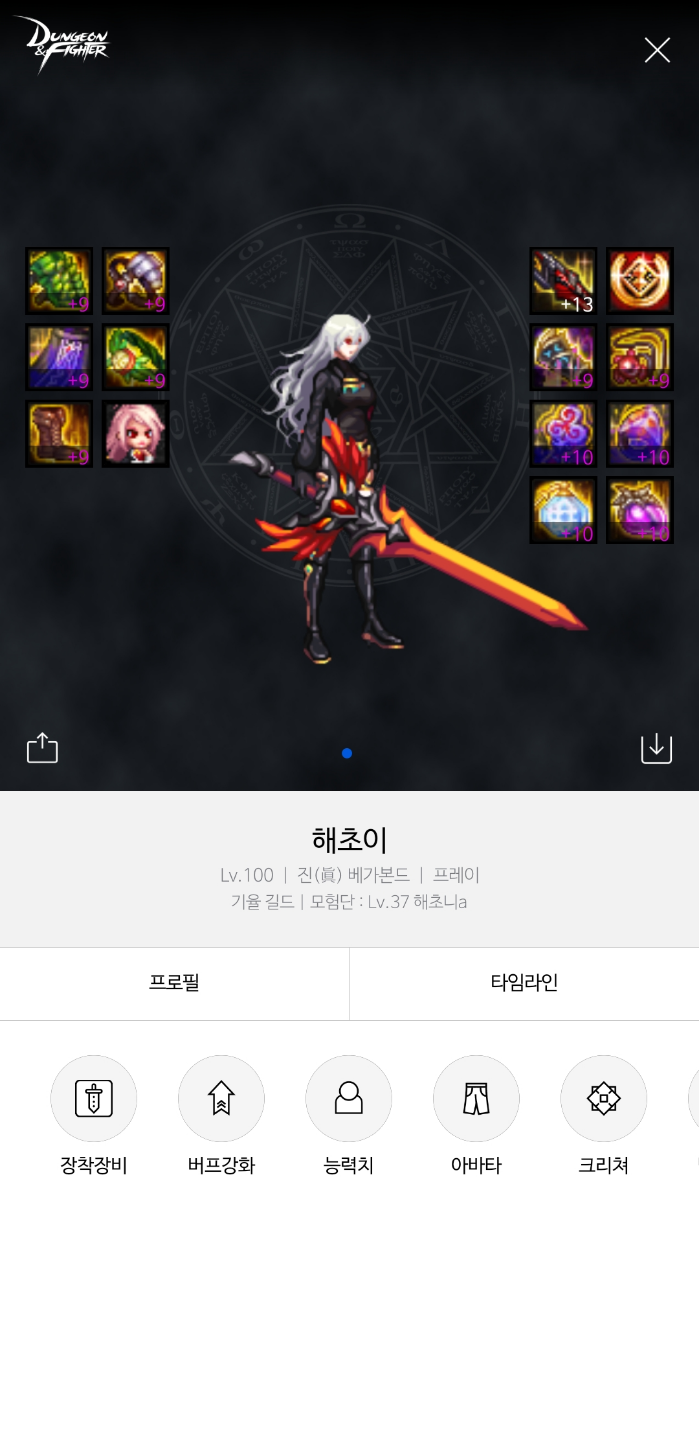Tap the pink-haired creature item slot
The width and height of the screenshot is (699, 1438).
(x=135, y=434)
